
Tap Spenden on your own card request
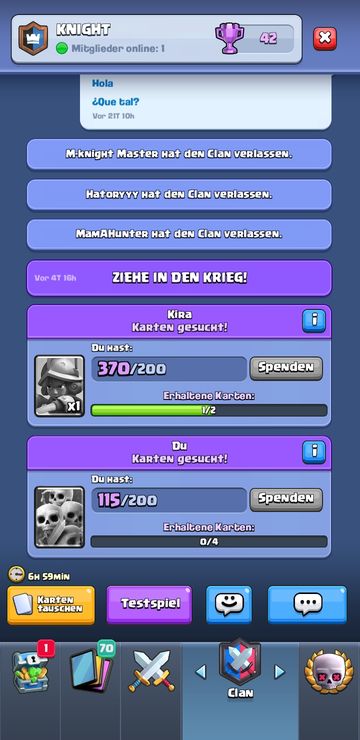(x=286, y=499)
